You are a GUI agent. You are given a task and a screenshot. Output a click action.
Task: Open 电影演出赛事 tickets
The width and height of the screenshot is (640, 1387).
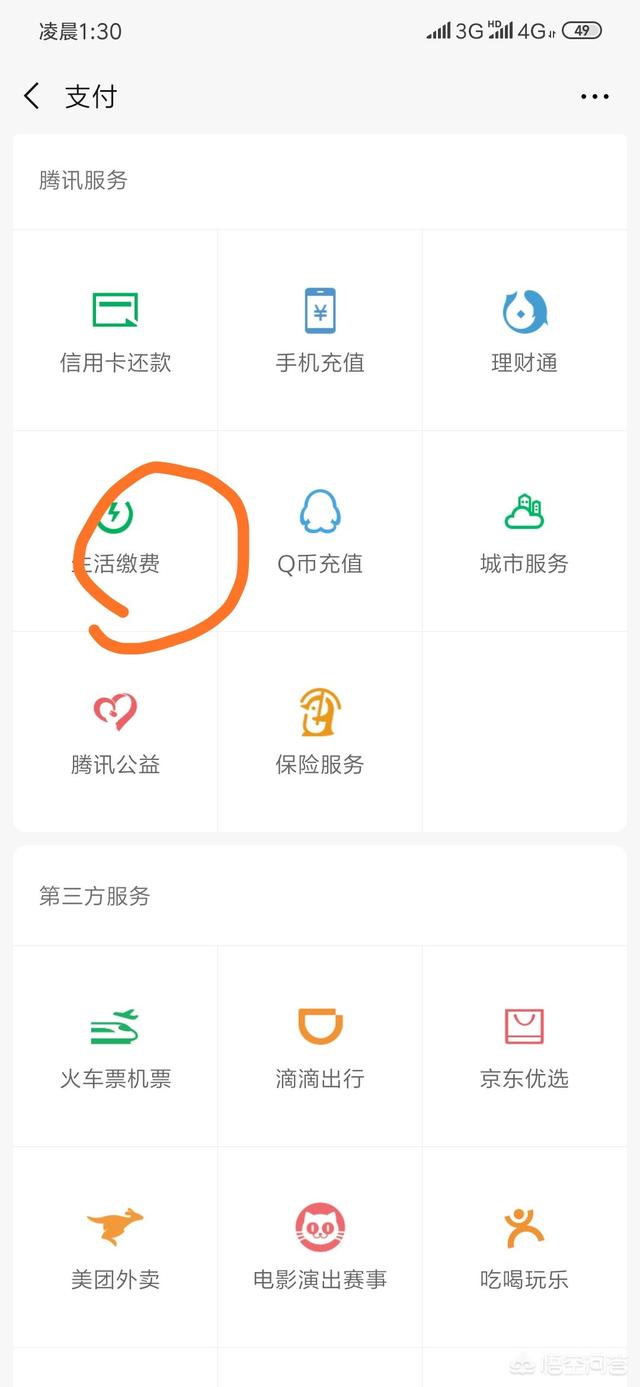point(320,1247)
